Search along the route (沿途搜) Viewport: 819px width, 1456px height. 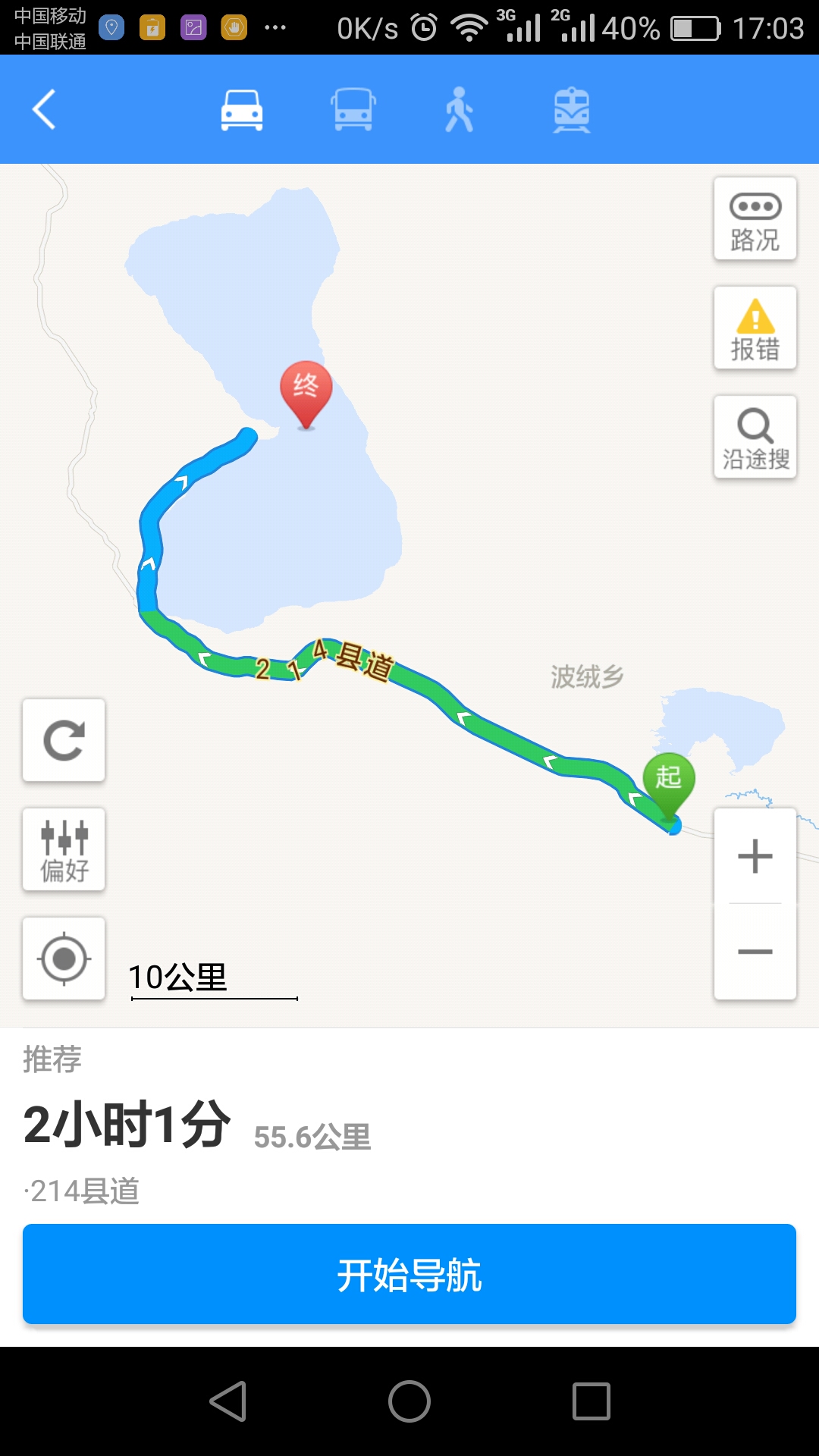[x=755, y=438]
